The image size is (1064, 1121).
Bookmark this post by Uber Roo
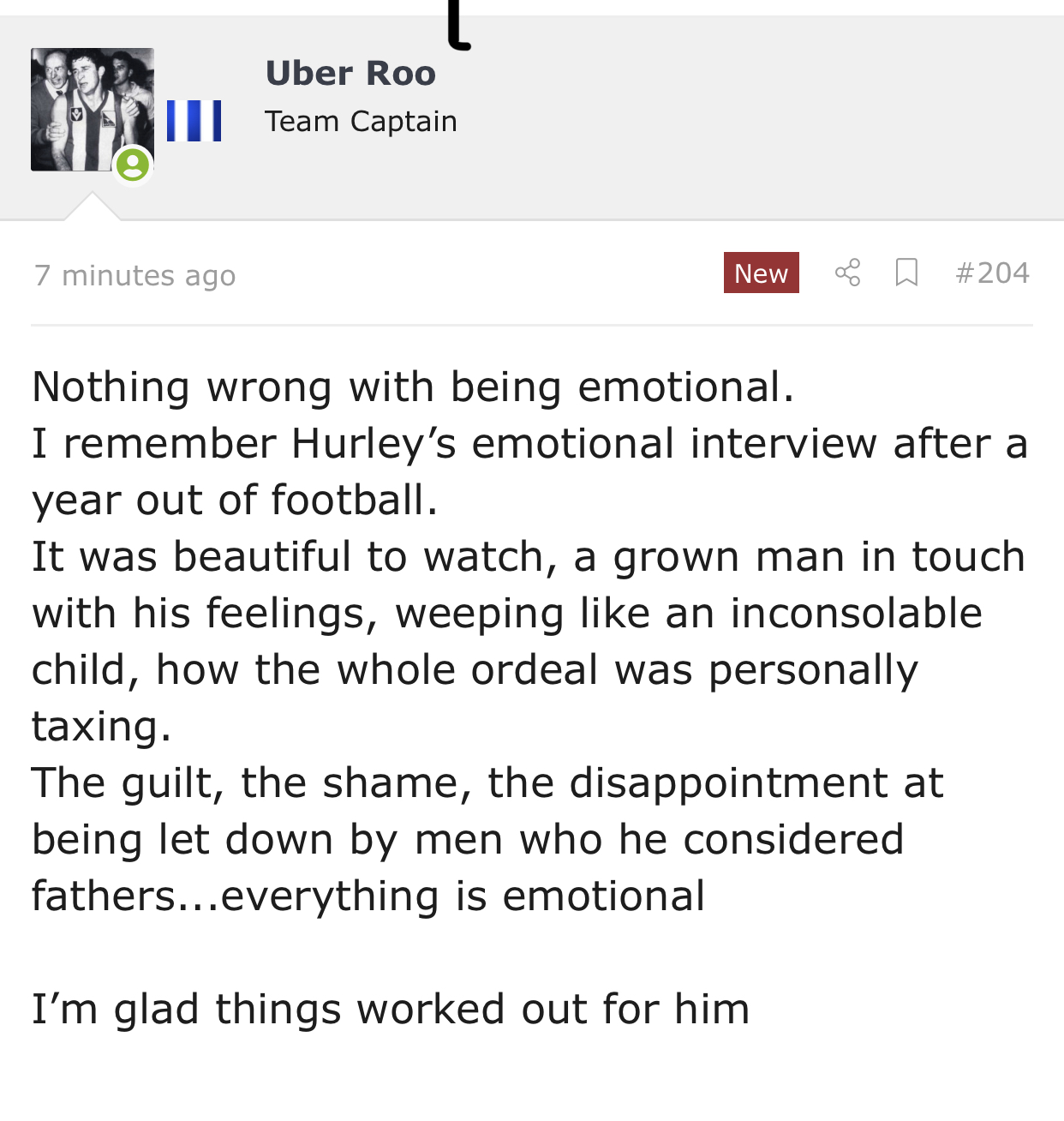906,273
